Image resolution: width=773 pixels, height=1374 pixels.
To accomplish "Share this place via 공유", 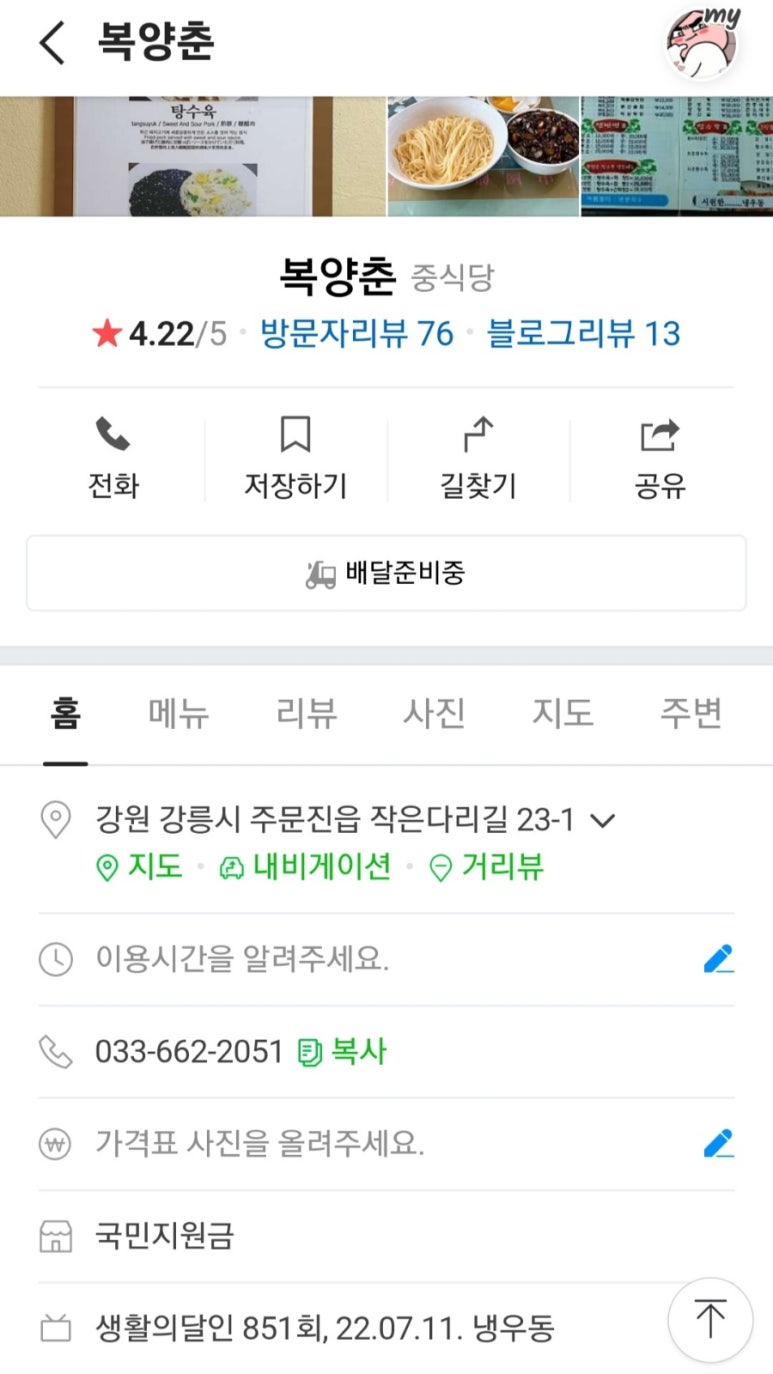I will point(660,459).
